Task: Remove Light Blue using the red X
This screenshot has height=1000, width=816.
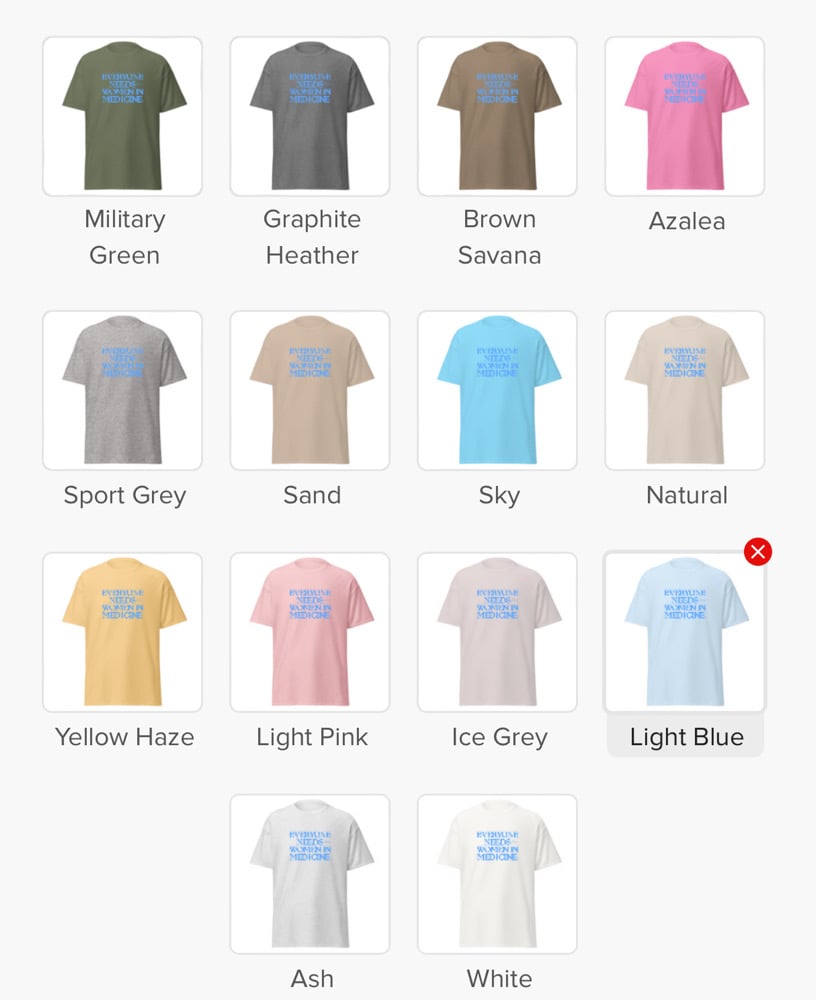Action: pyautogui.click(x=758, y=551)
